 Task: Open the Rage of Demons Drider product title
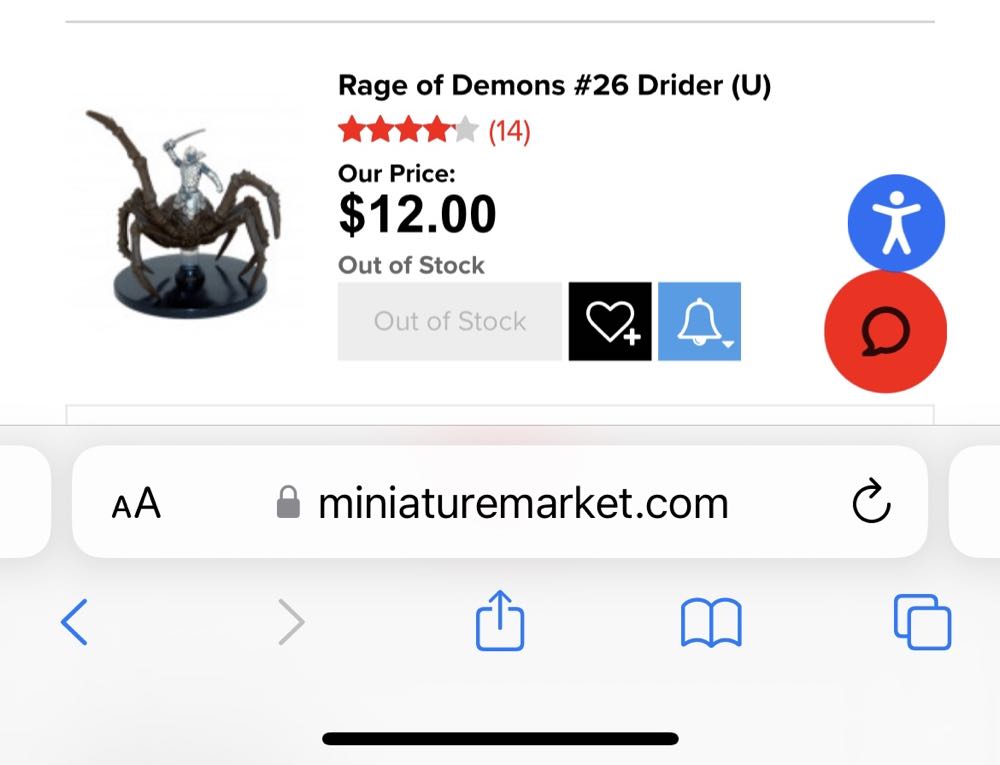554,85
